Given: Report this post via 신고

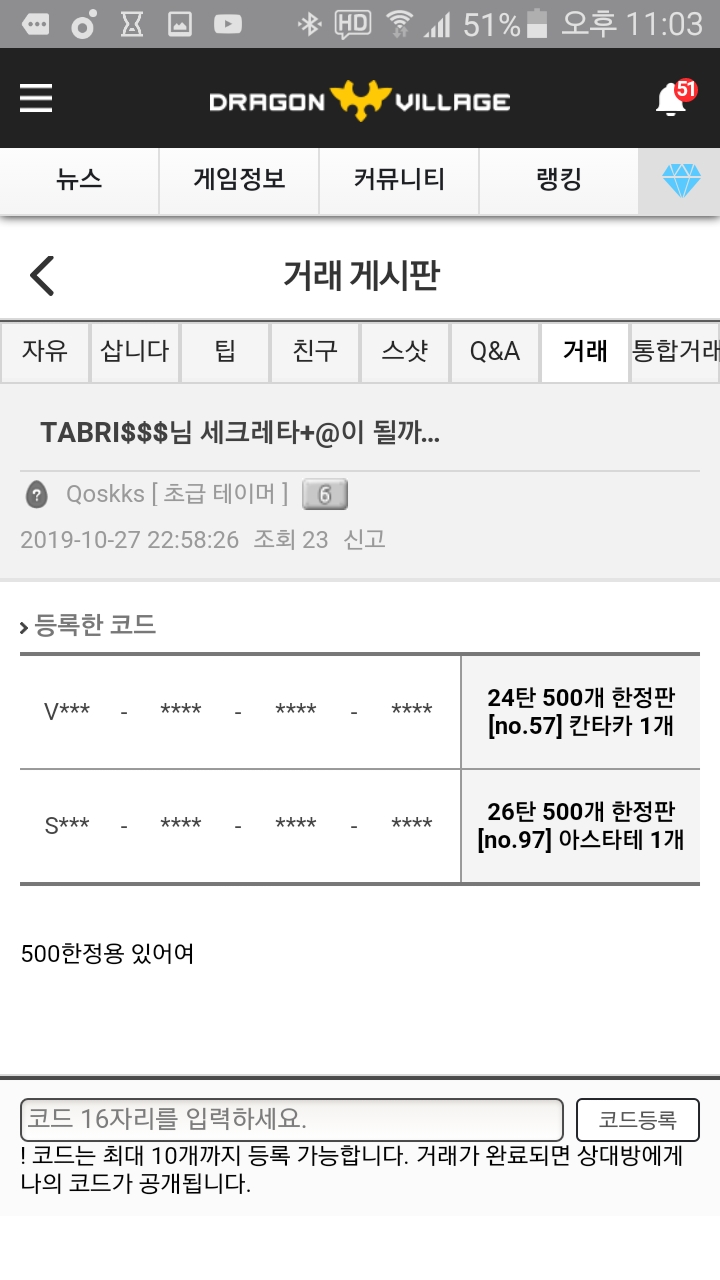Looking at the screenshot, I should pos(364,540).
